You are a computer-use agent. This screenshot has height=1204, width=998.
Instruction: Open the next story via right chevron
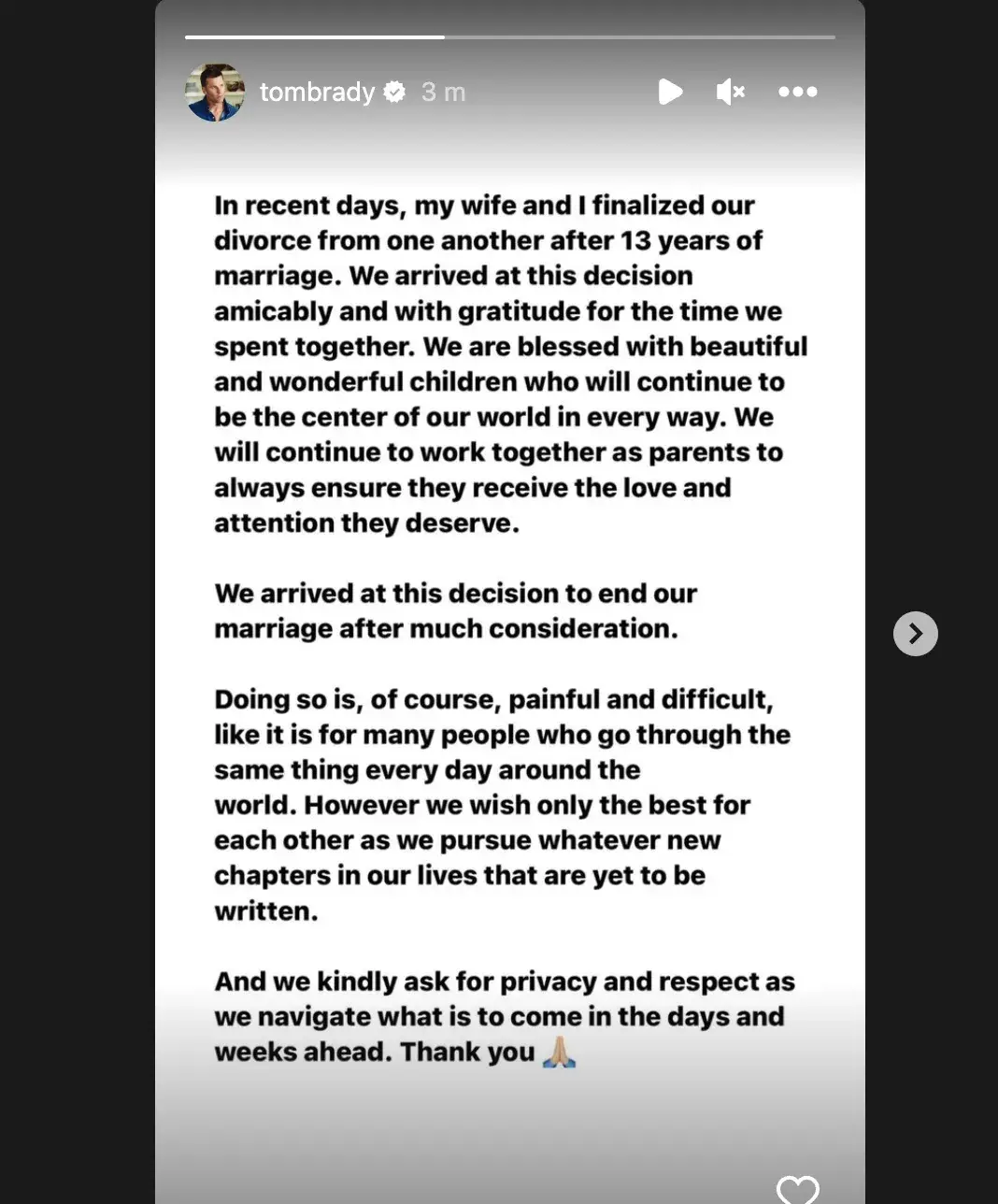click(x=915, y=634)
